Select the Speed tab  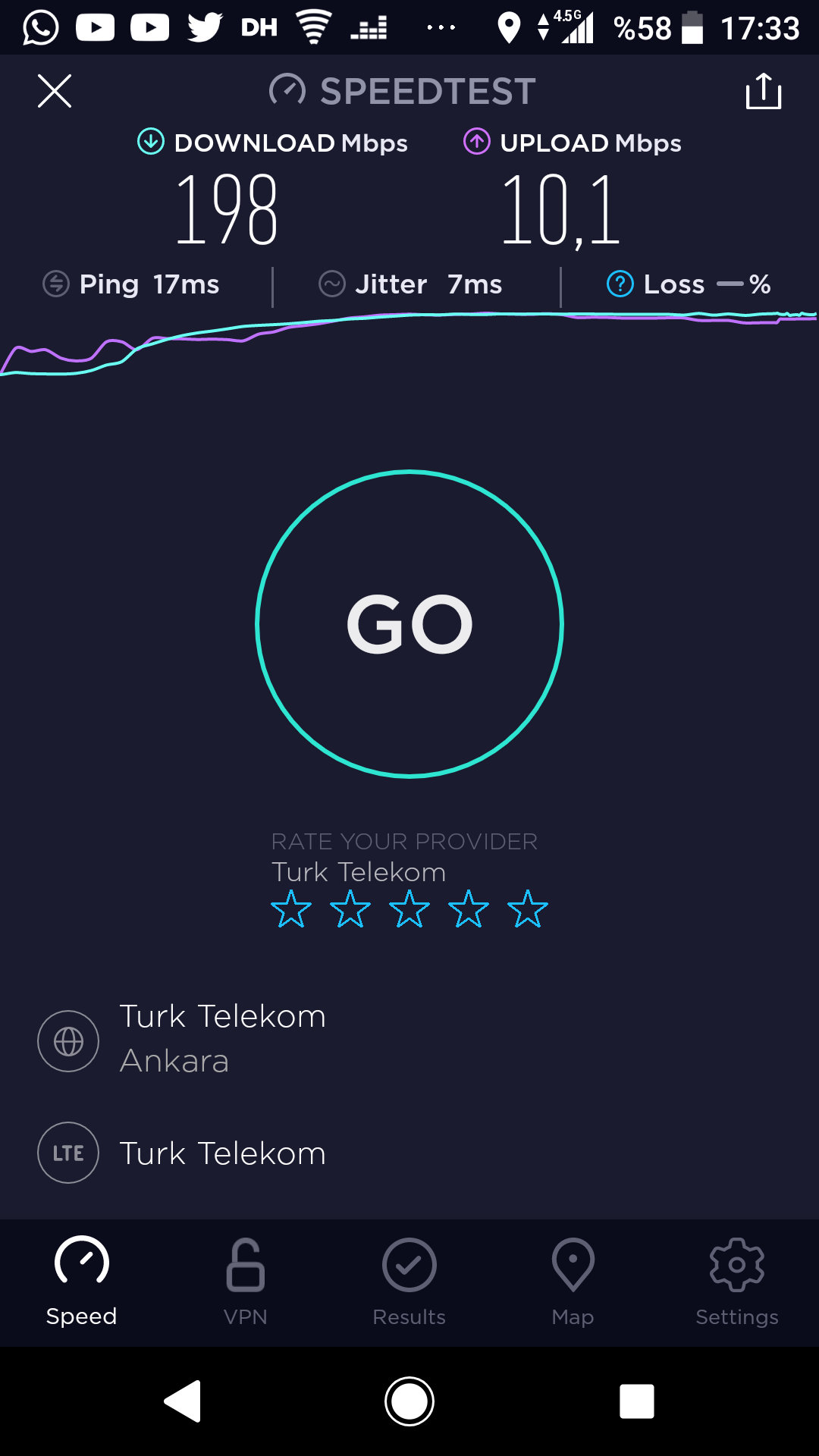tap(82, 1282)
